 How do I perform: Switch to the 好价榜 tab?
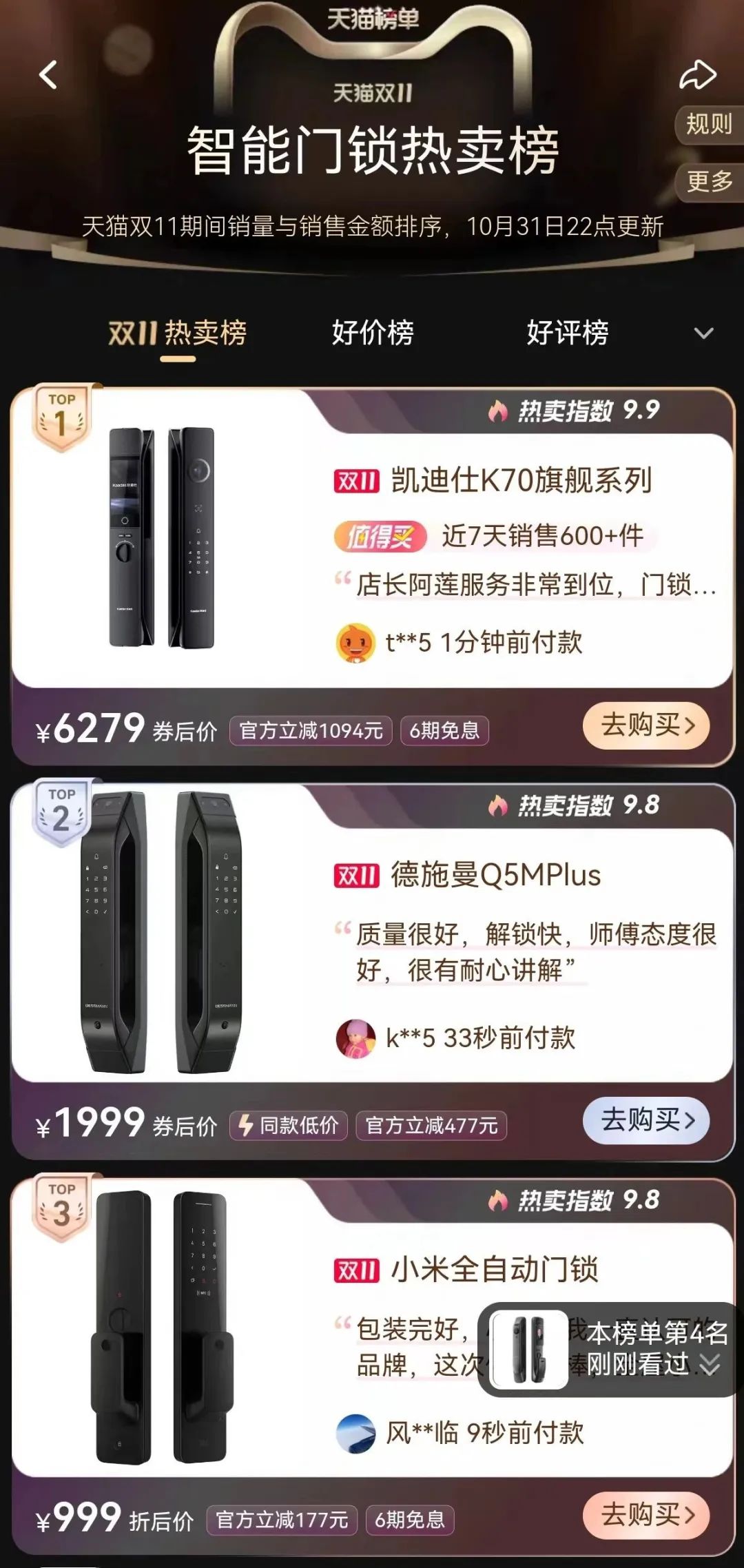click(373, 333)
